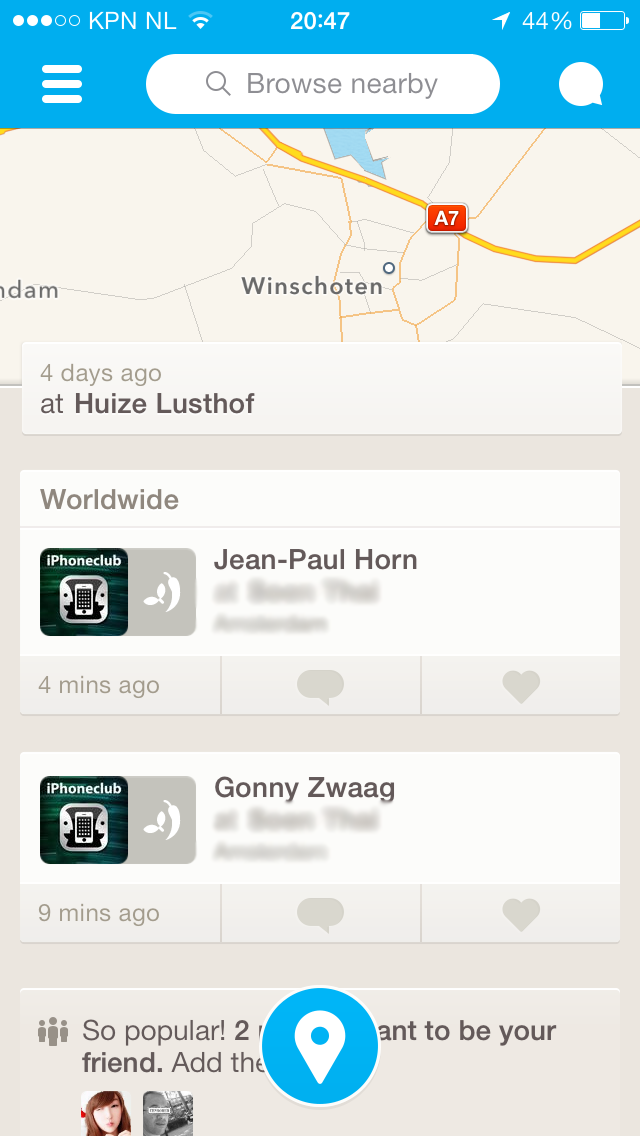Open the messages speech bubble
The image size is (640, 1136).
581,84
